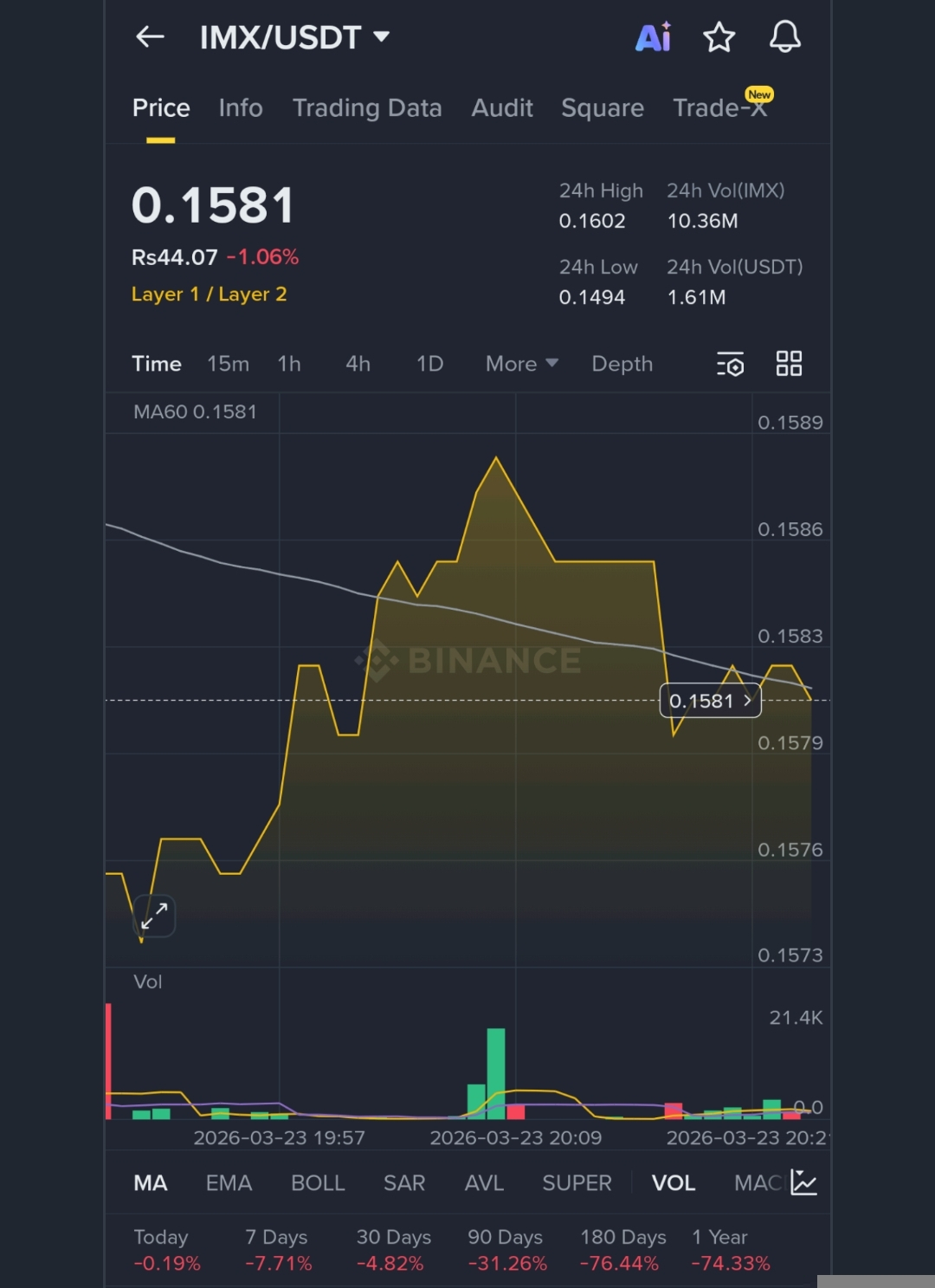Switch to the Info tab
935x1288 pixels.
click(240, 108)
